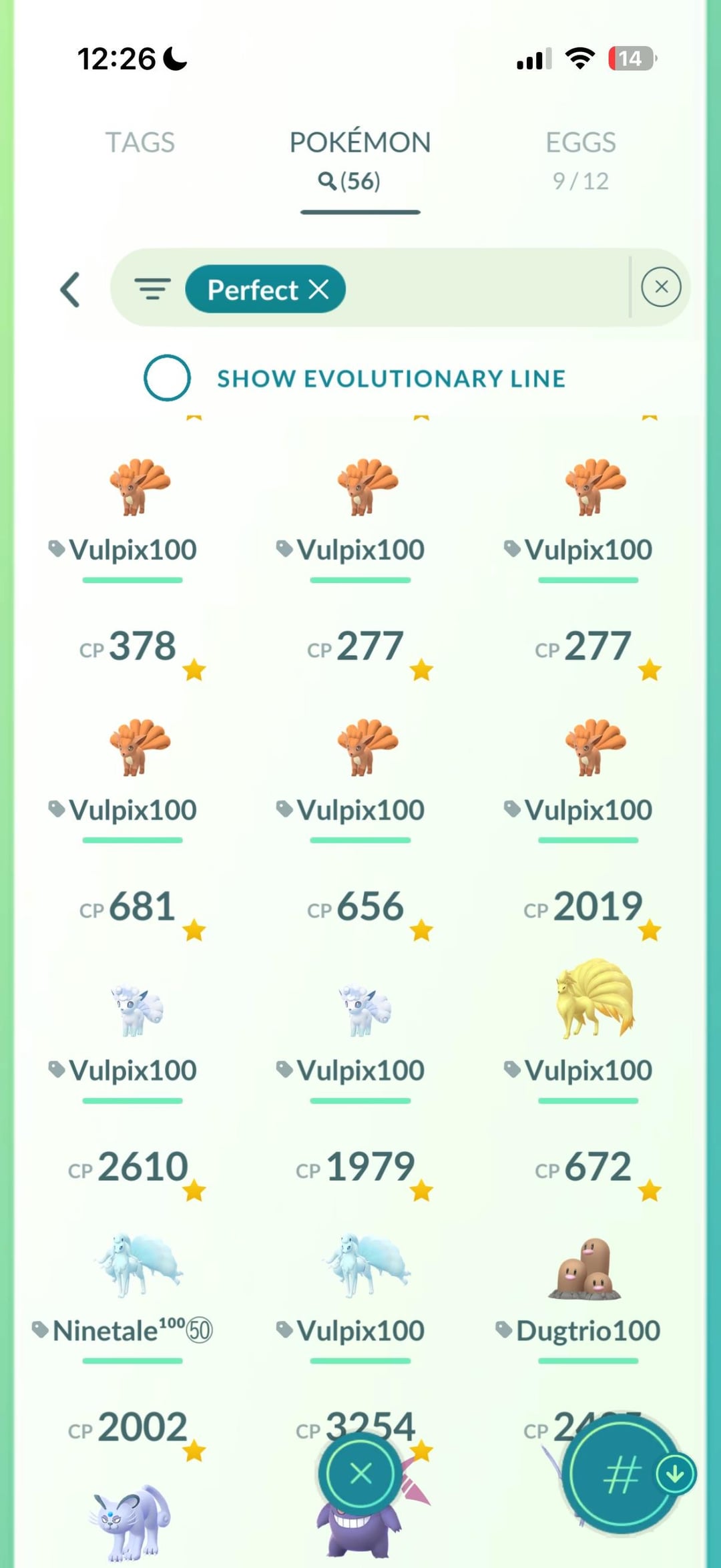
Task: Remove the Perfect filter chip
Action: (x=319, y=289)
